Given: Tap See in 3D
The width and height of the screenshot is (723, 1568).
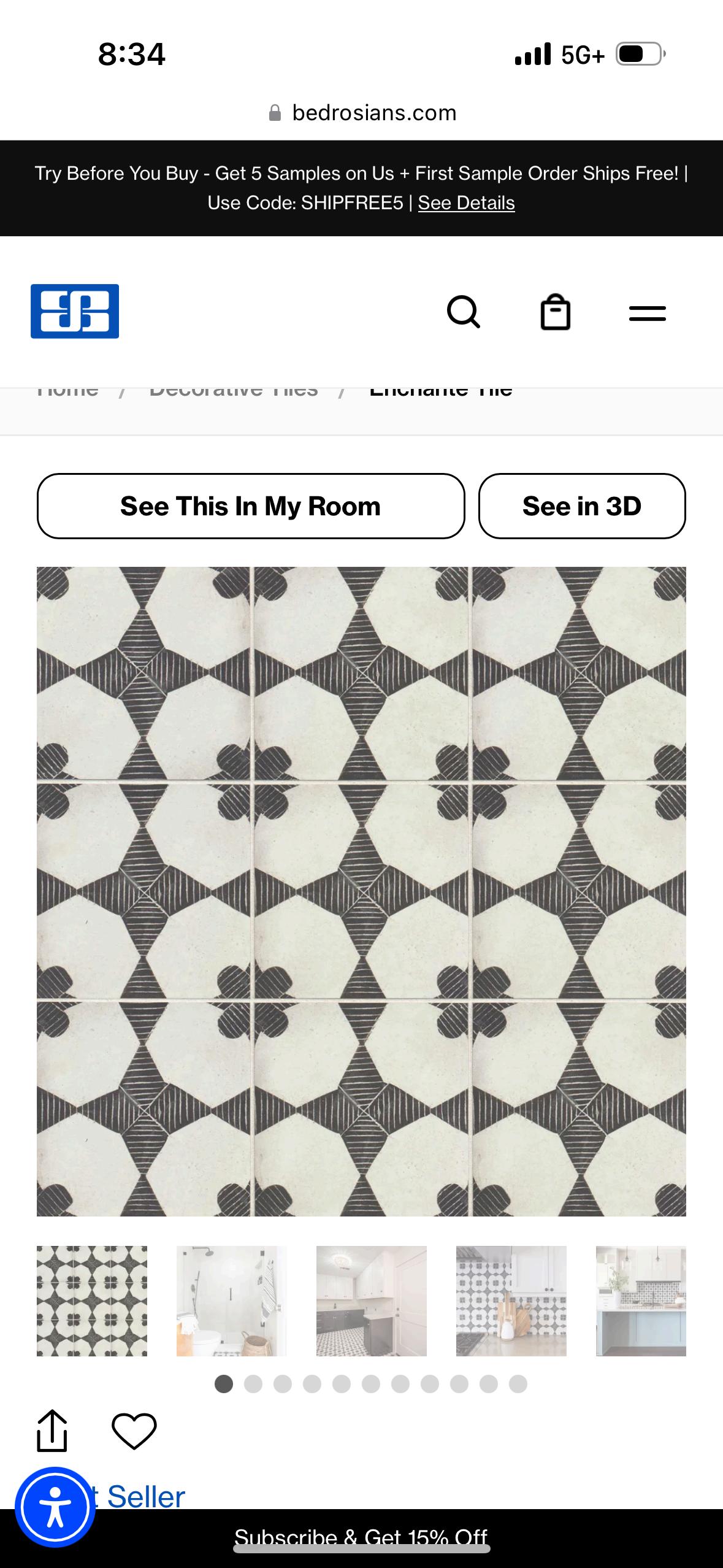Looking at the screenshot, I should [x=581, y=506].
